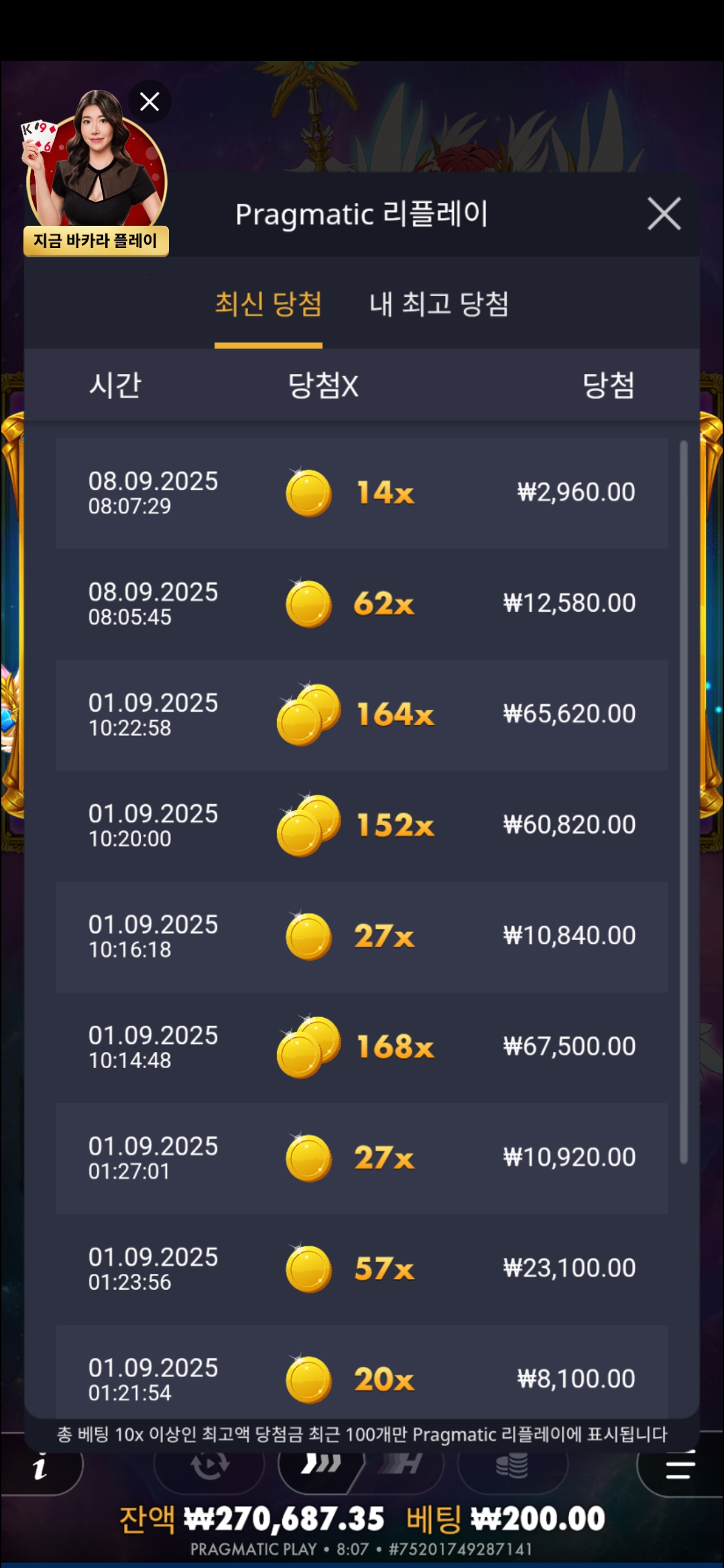The height and width of the screenshot is (1568, 724).
Task: Switch to the 내 최고 당첨 tab
Action: [x=439, y=305]
